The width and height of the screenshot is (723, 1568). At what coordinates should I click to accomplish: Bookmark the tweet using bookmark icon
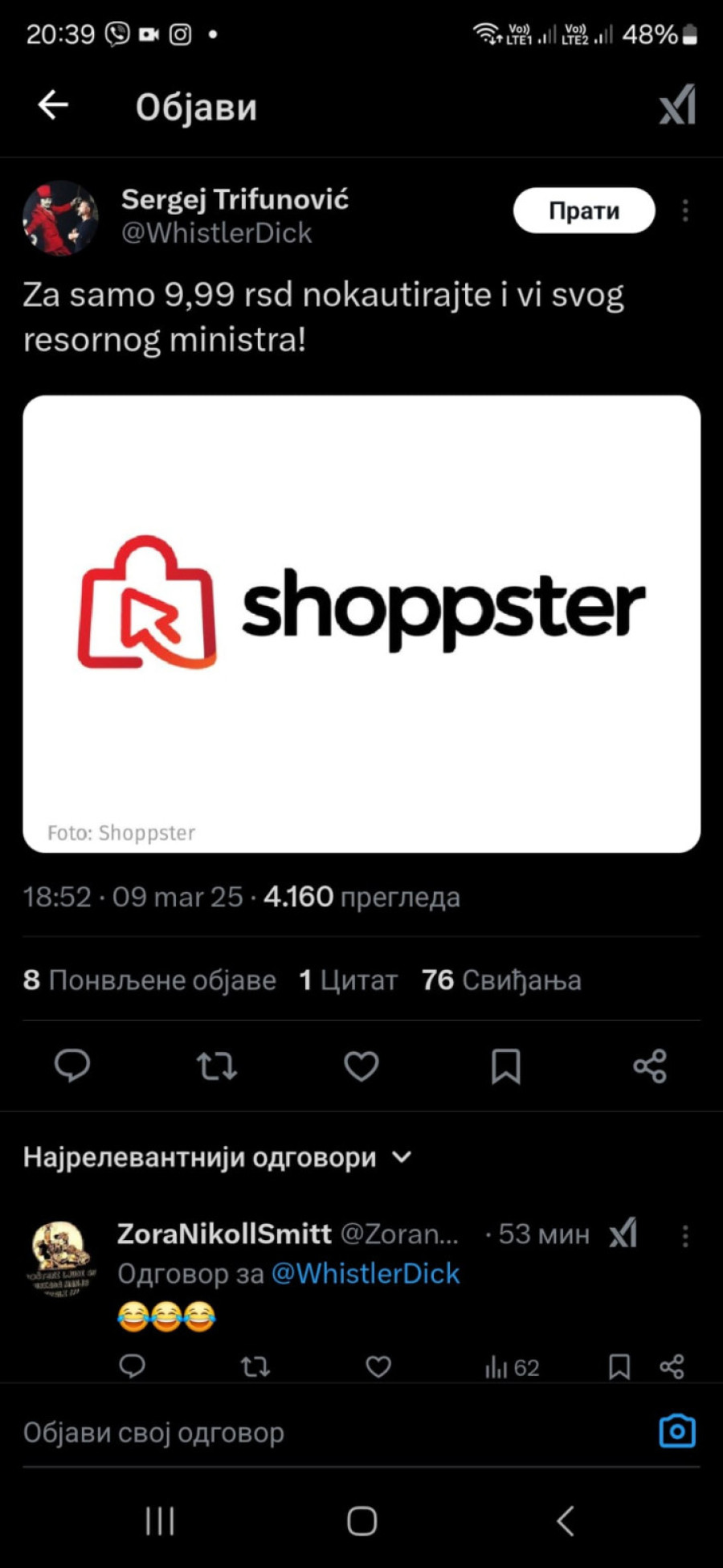(505, 1066)
